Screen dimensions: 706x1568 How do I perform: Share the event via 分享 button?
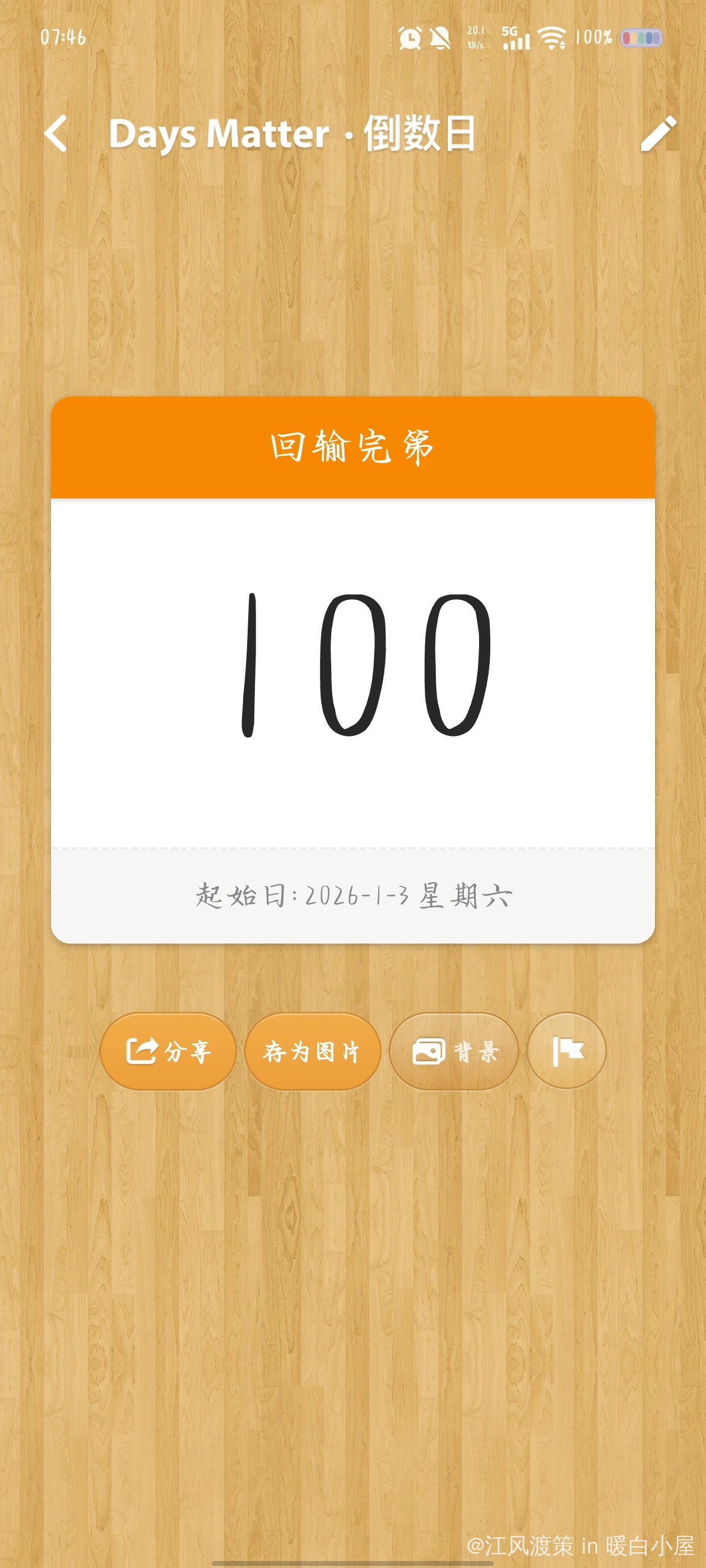[x=168, y=1051]
